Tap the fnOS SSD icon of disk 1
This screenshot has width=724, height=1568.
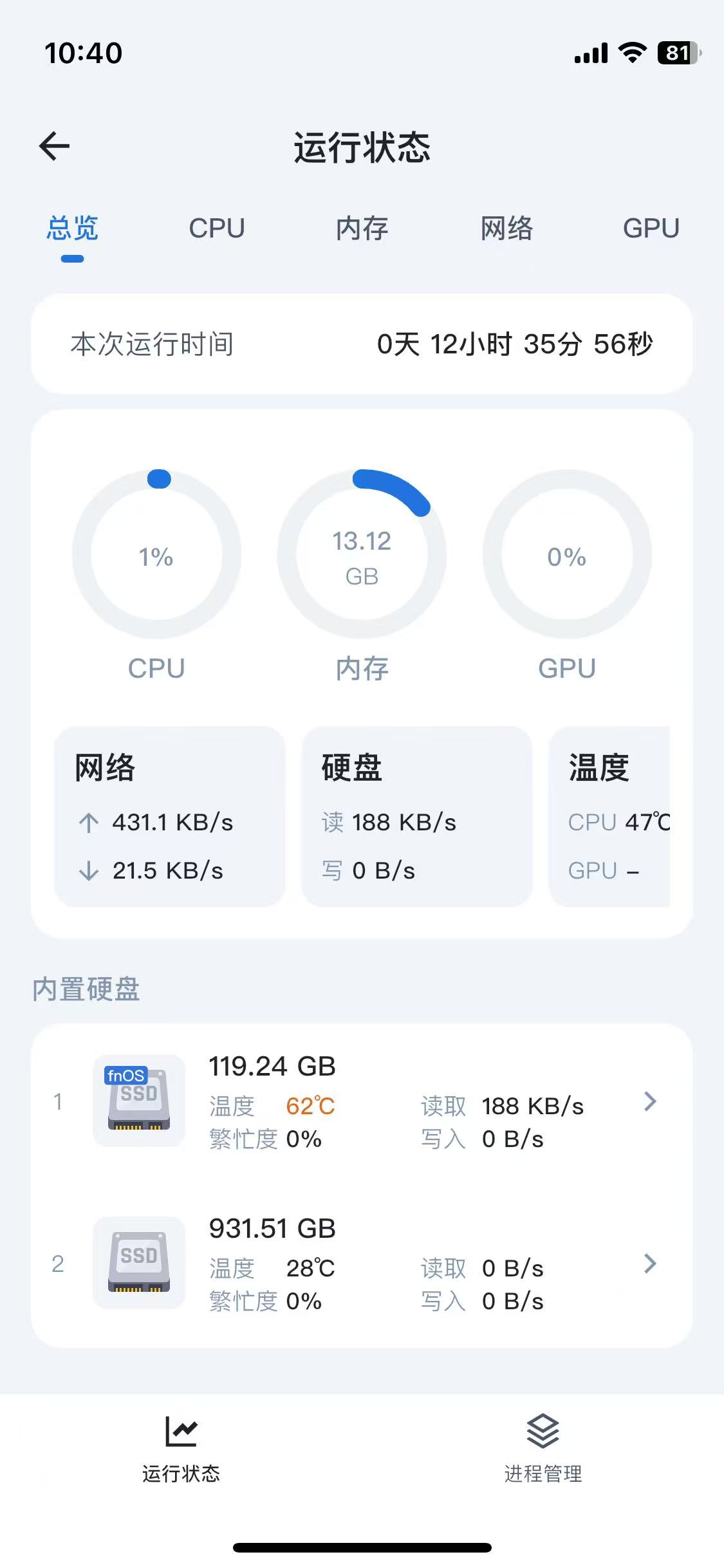point(138,1102)
